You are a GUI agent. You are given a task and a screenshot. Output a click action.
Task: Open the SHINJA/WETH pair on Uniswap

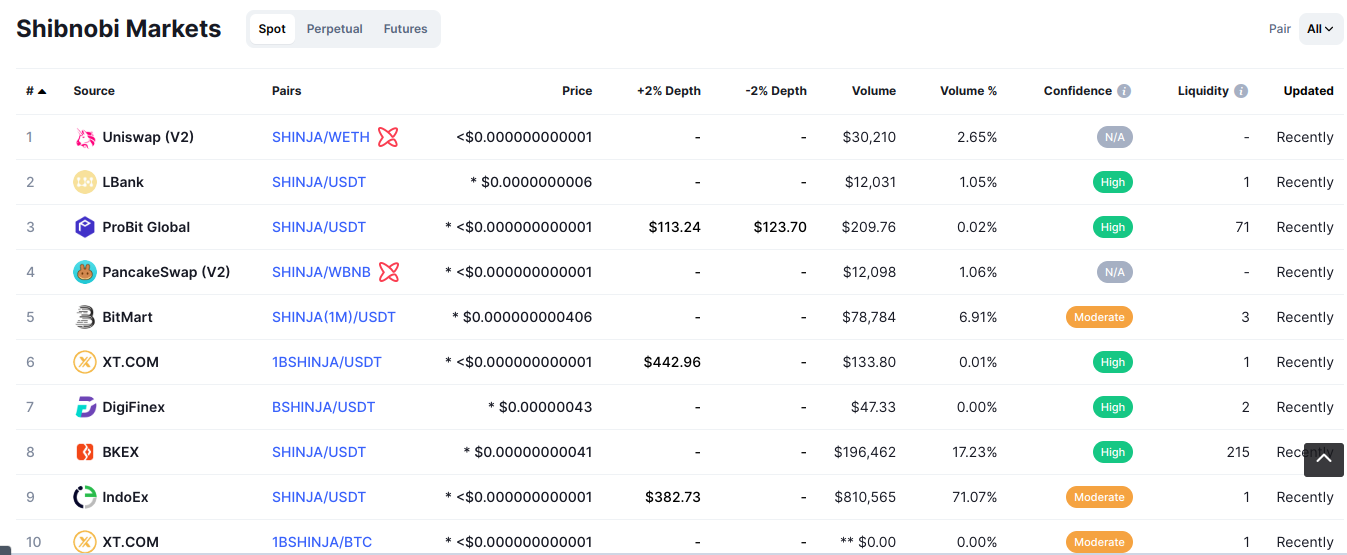point(321,137)
